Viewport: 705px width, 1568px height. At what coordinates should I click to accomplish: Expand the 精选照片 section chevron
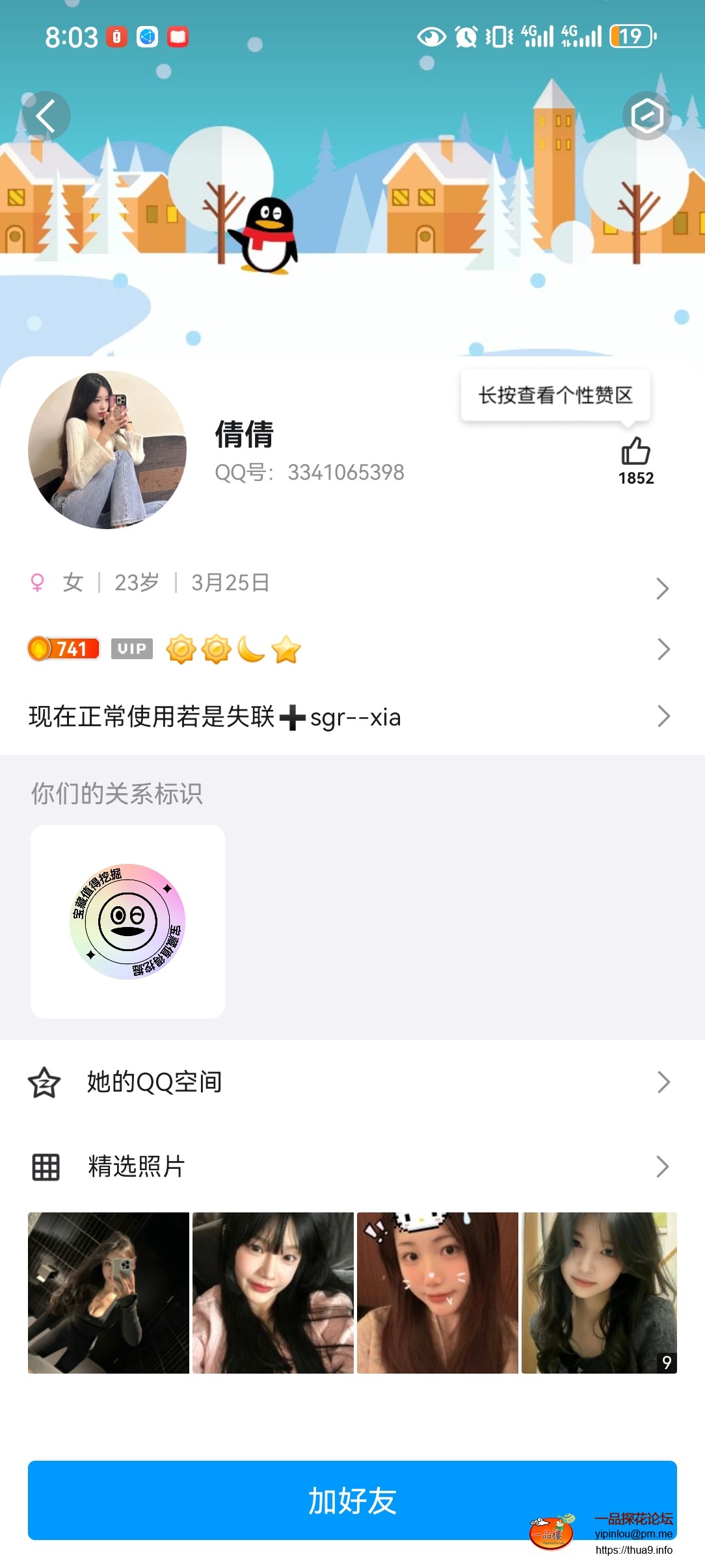(x=663, y=1167)
